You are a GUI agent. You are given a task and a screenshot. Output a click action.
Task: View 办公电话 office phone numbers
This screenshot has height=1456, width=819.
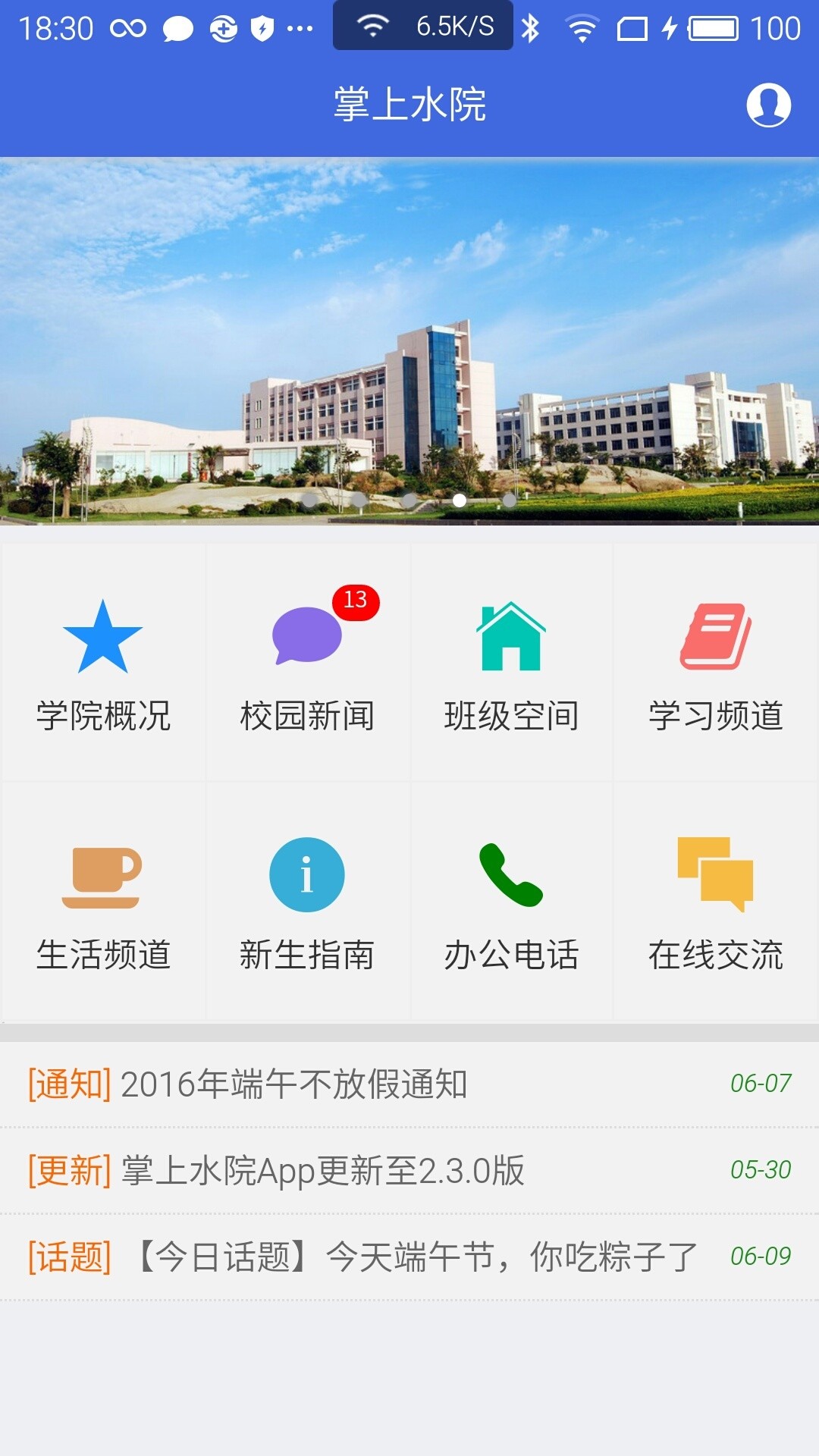click(511, 902)
